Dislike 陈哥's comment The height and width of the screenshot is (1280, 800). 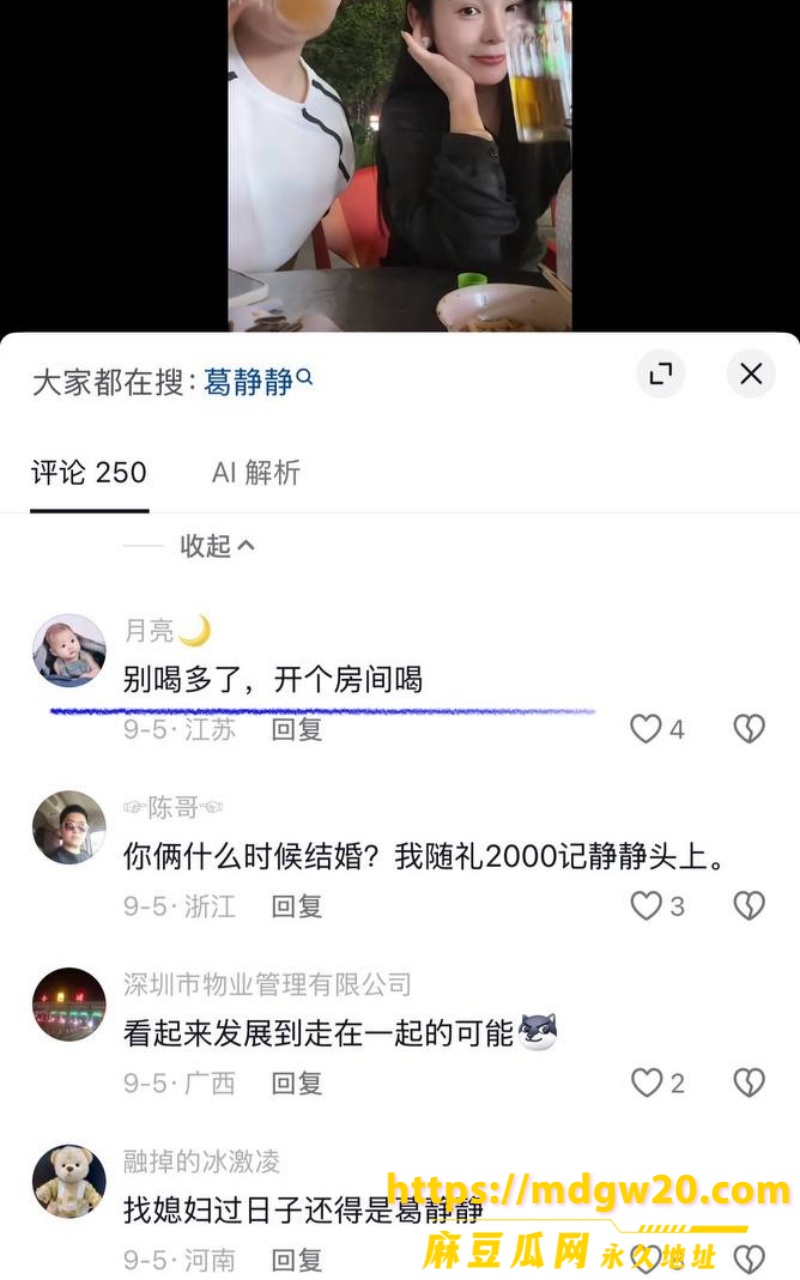pos(750,906)
